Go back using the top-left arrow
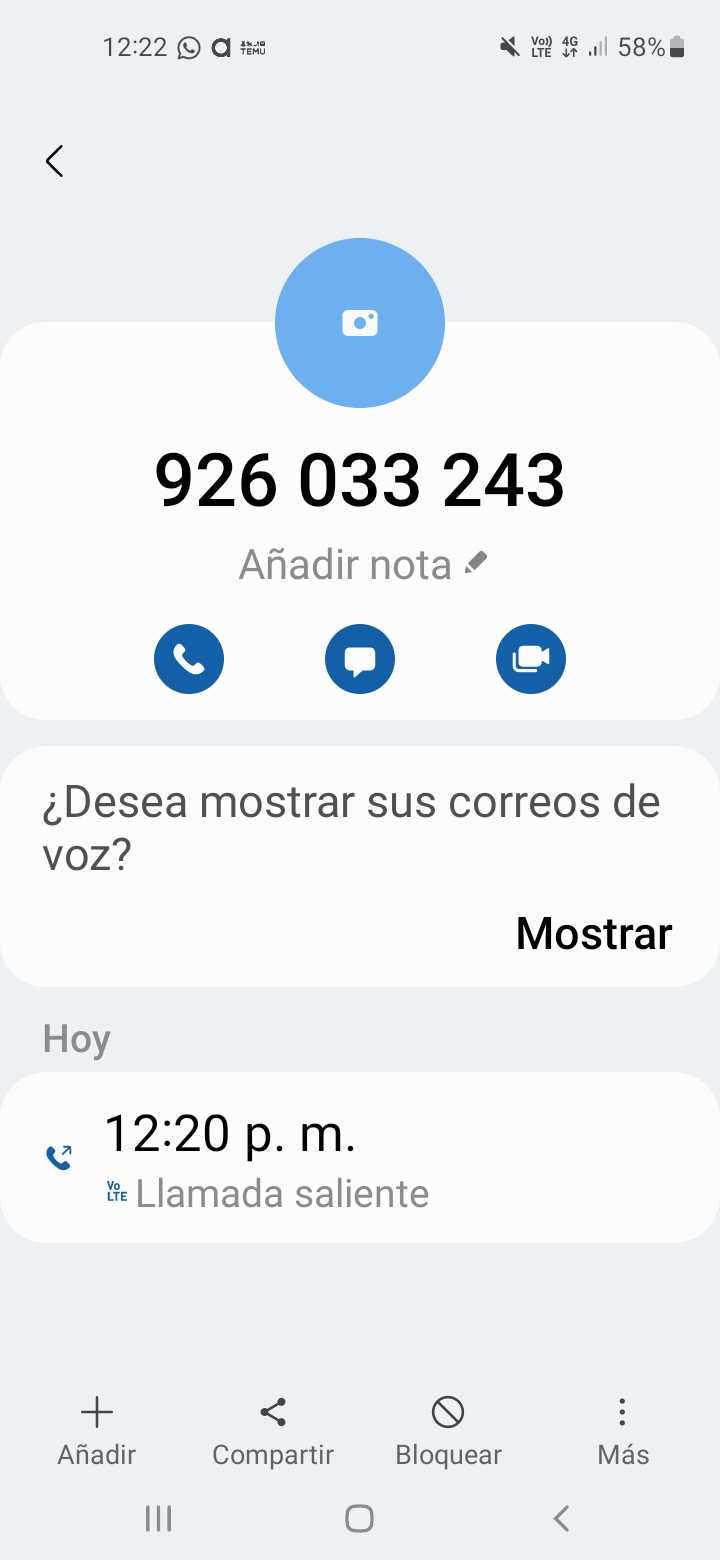720x1560 pixels. pyautogui.click(x=55, y=161)
